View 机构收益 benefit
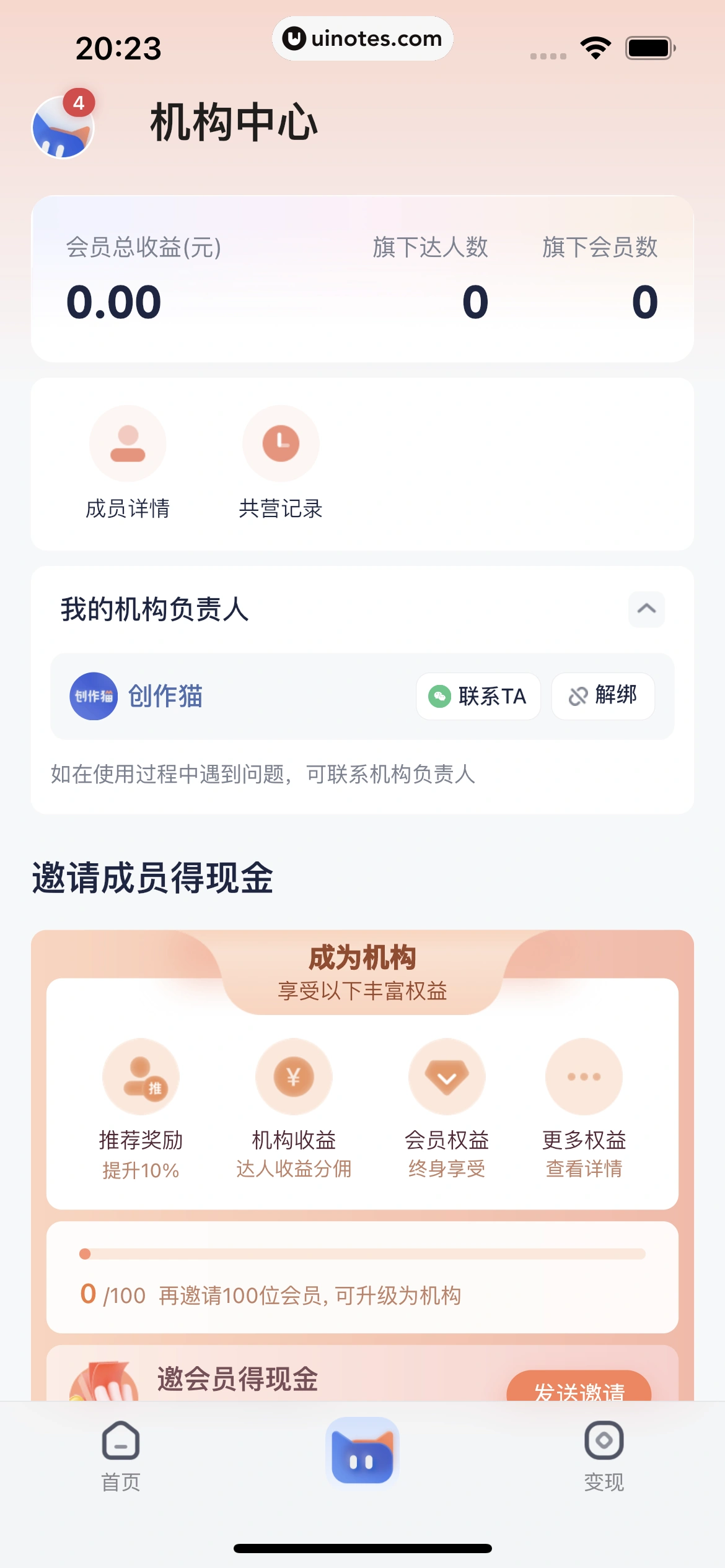The width and height of the screenshot is (725, 1568). pos(294,1107)
